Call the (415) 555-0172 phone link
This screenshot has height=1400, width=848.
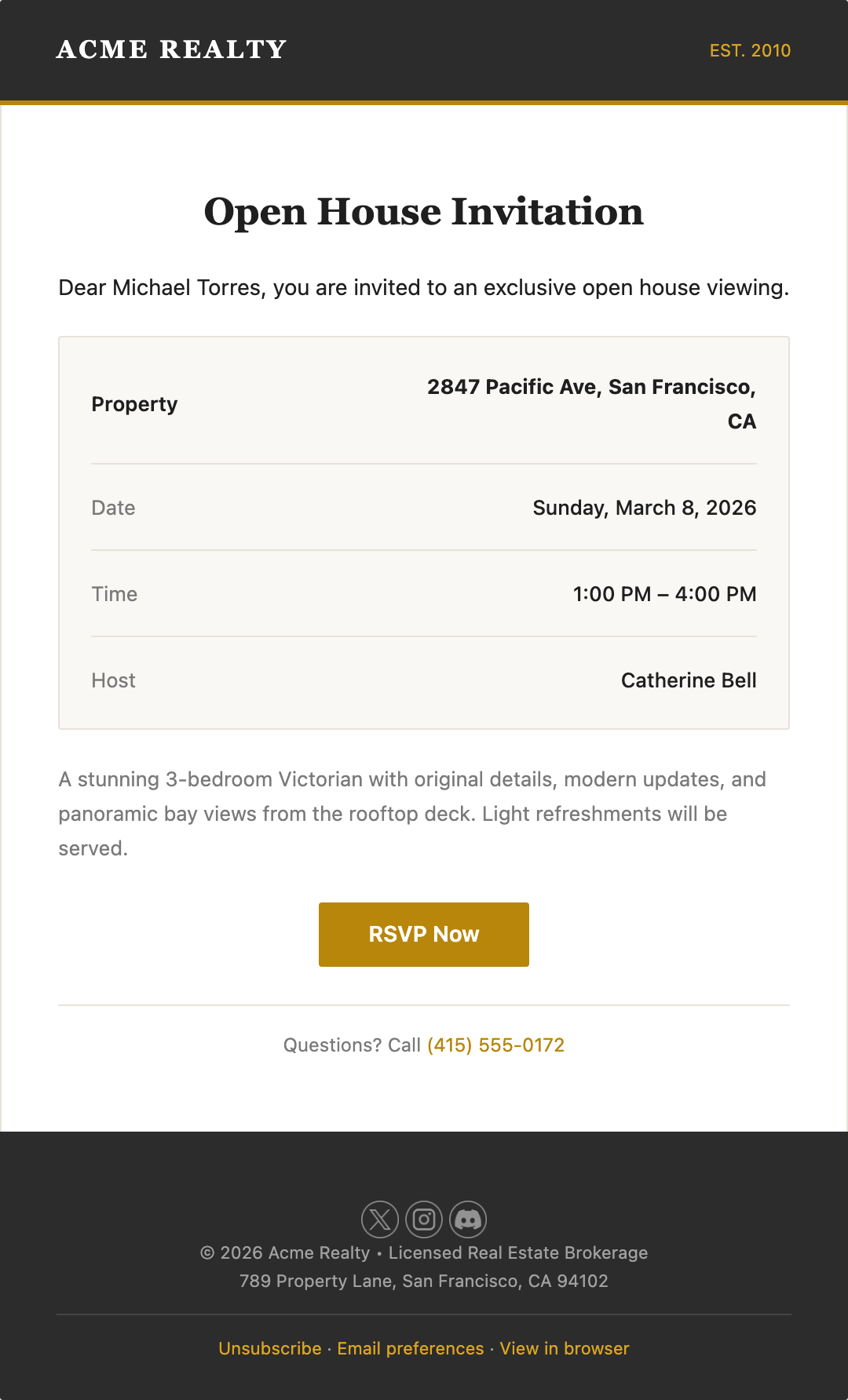pyautogui.click(x=495, y=1045)
